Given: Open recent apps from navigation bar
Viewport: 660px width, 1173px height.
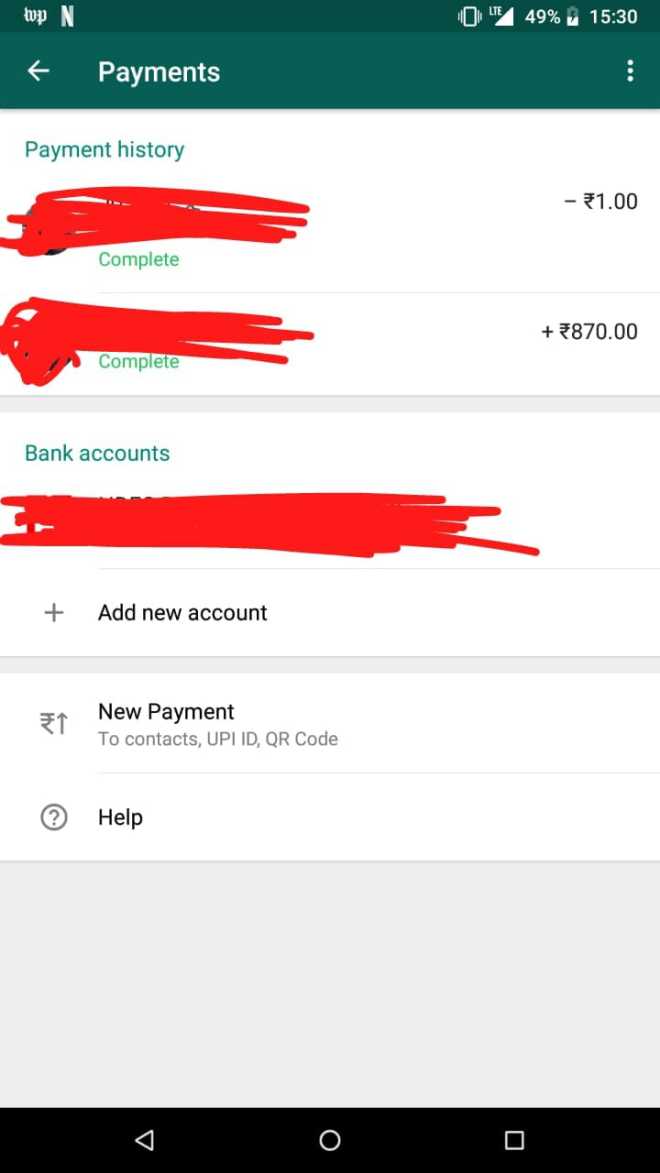Looking at the screenshot, I should coord(514,1140).
